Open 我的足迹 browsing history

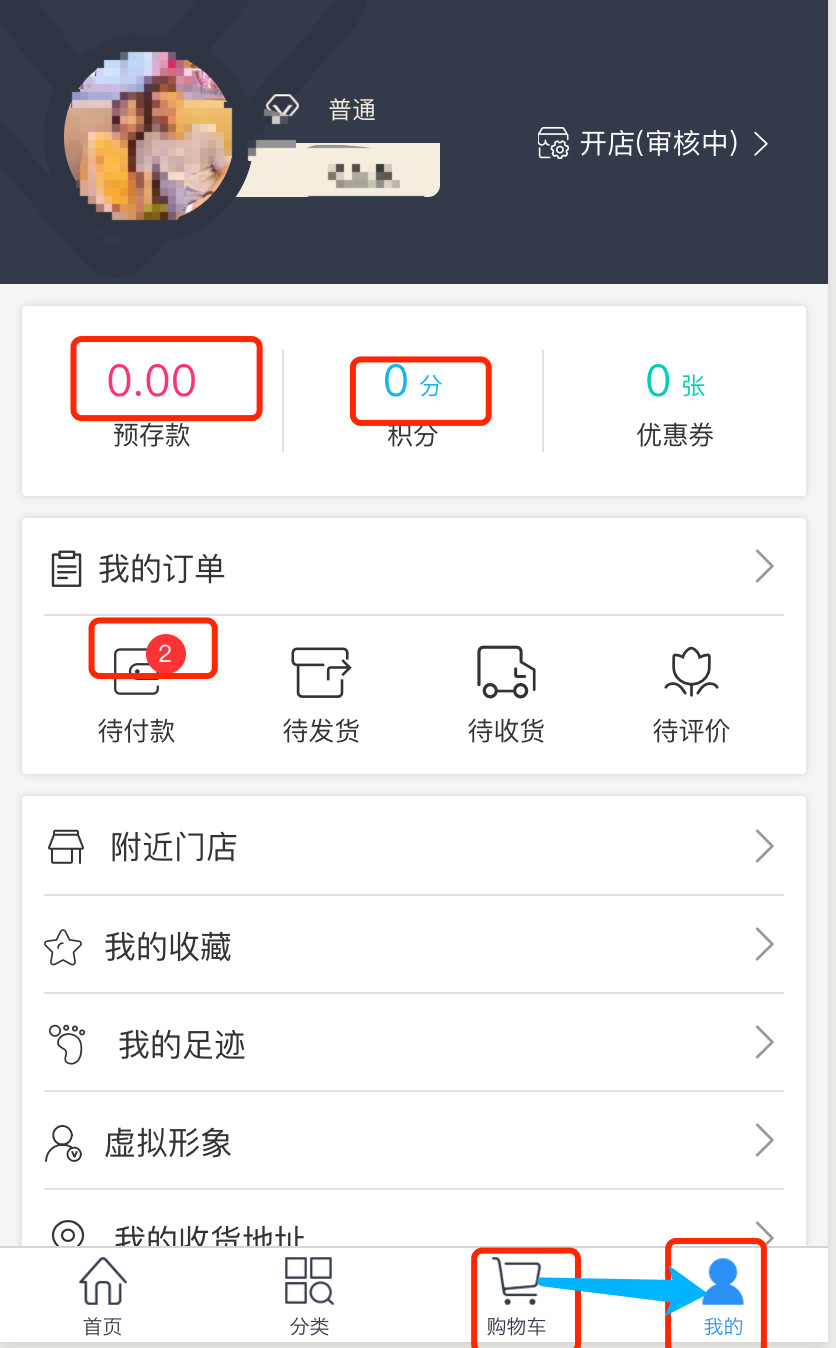click(413, 1044)
